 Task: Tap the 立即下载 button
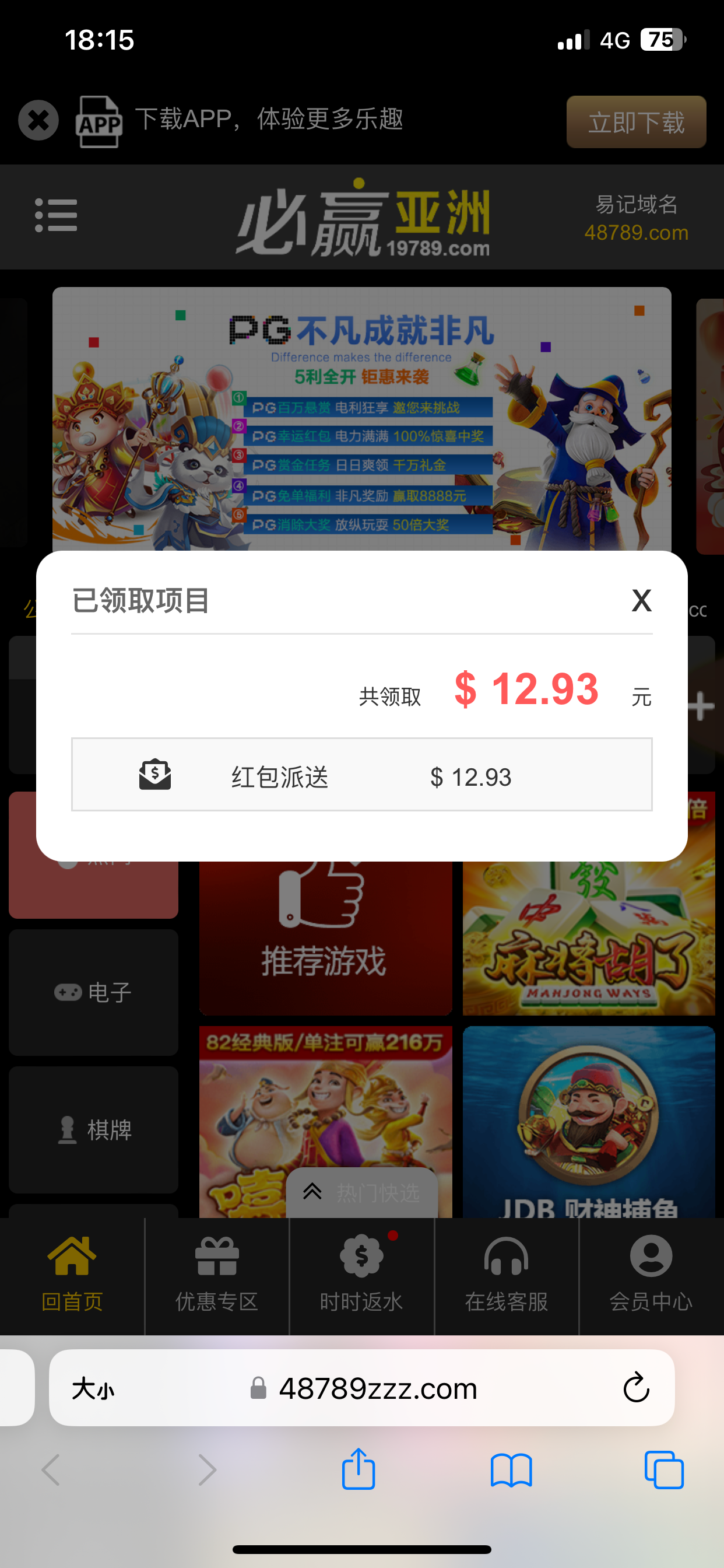(x=636, y=122)
